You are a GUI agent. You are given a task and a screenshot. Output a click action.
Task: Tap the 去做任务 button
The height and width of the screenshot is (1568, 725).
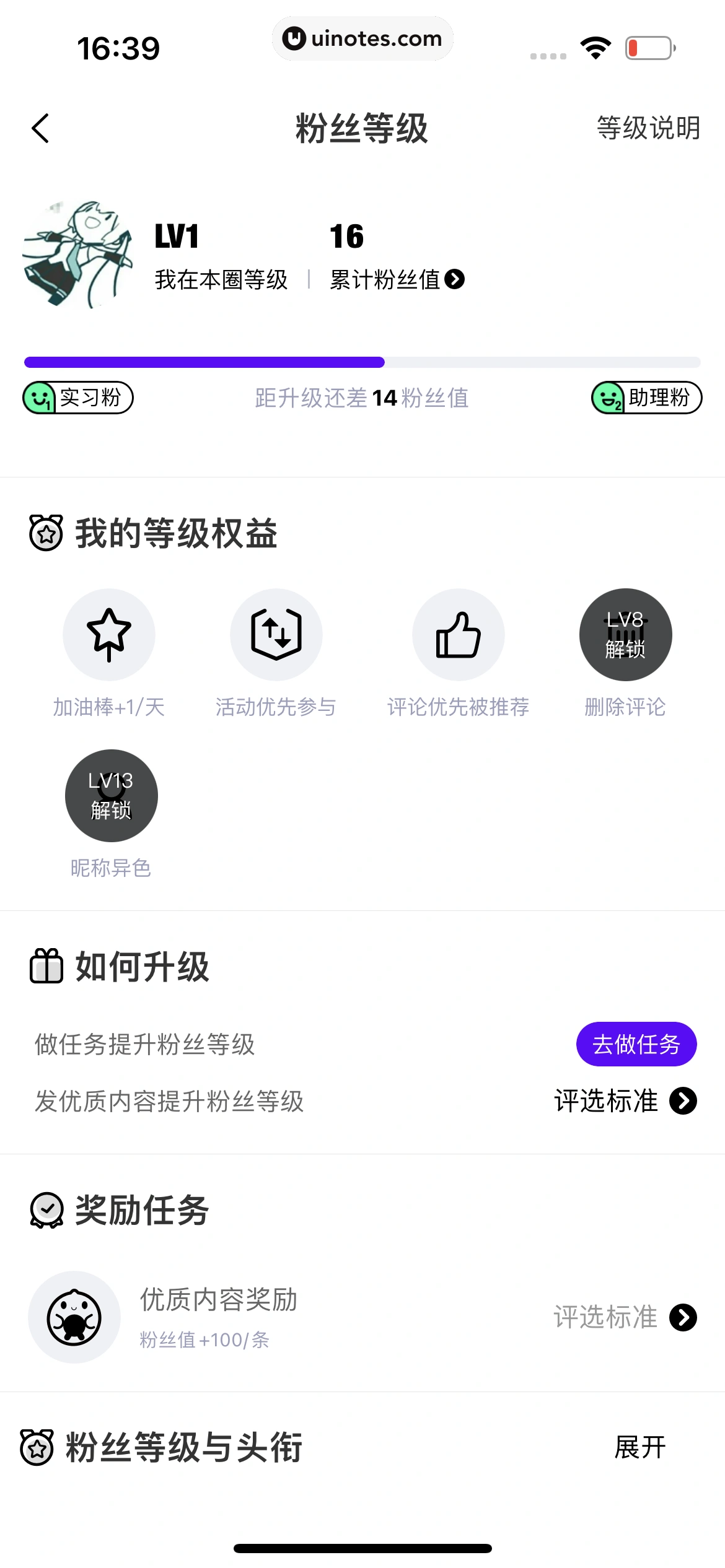tap(636, 1044)
